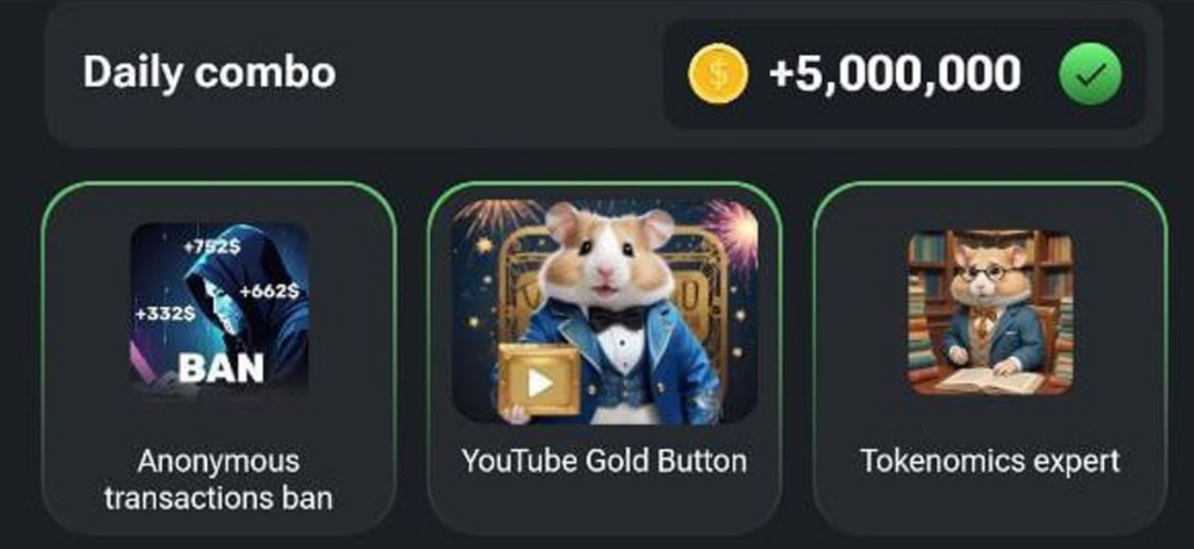The image size is (1194, 549).
Task: Open the Anonymous transactions ban card
Action: point(219,360)
